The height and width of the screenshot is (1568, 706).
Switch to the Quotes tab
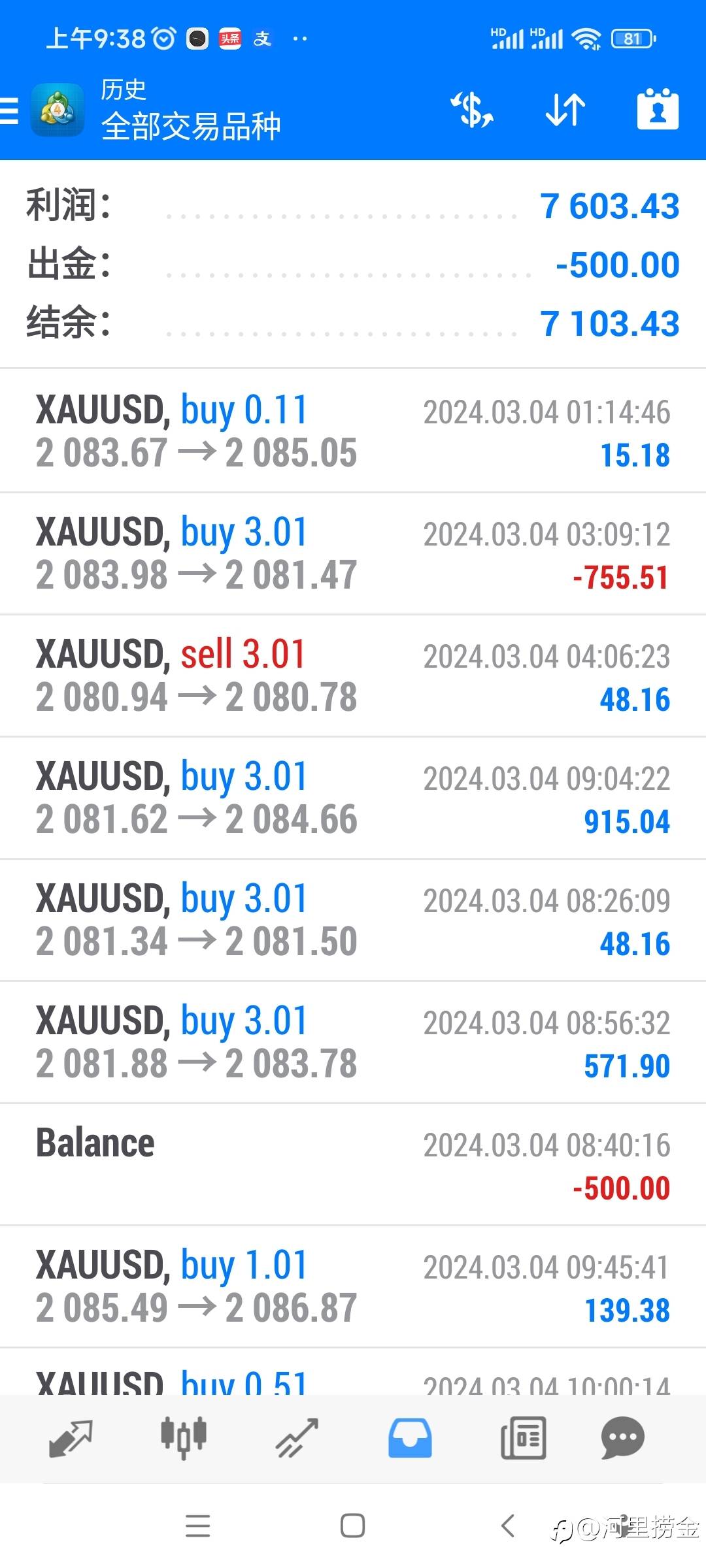click(71, 1439)
